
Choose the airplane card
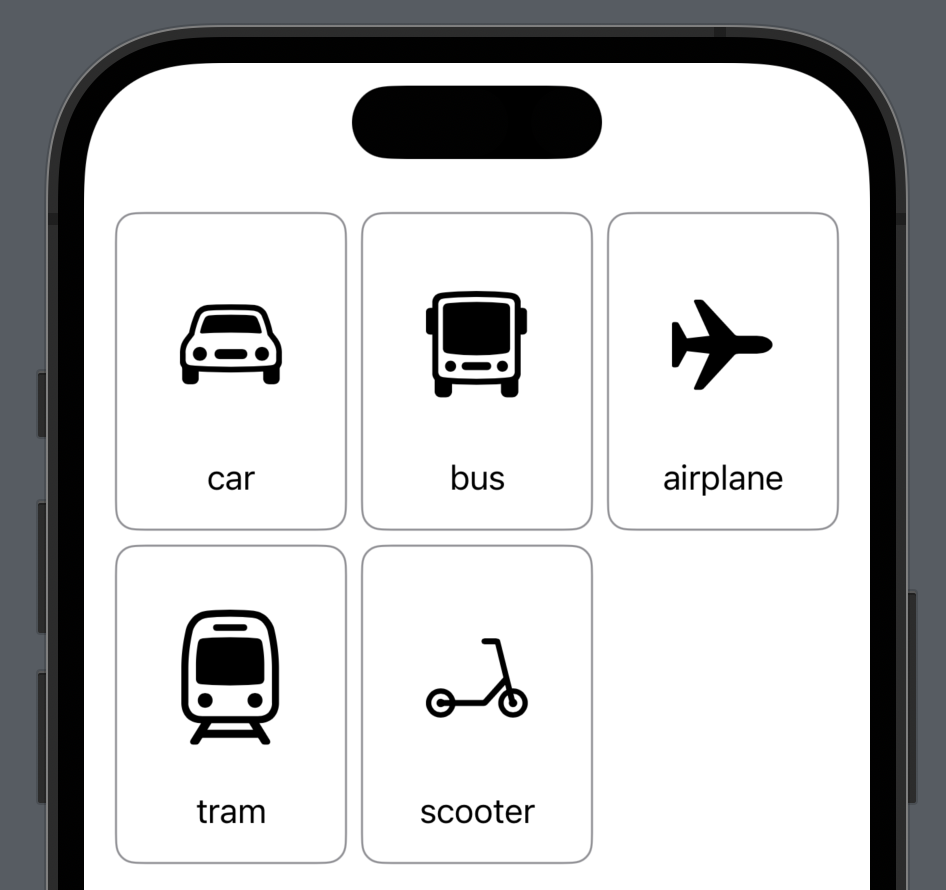[x=723, y=371]
